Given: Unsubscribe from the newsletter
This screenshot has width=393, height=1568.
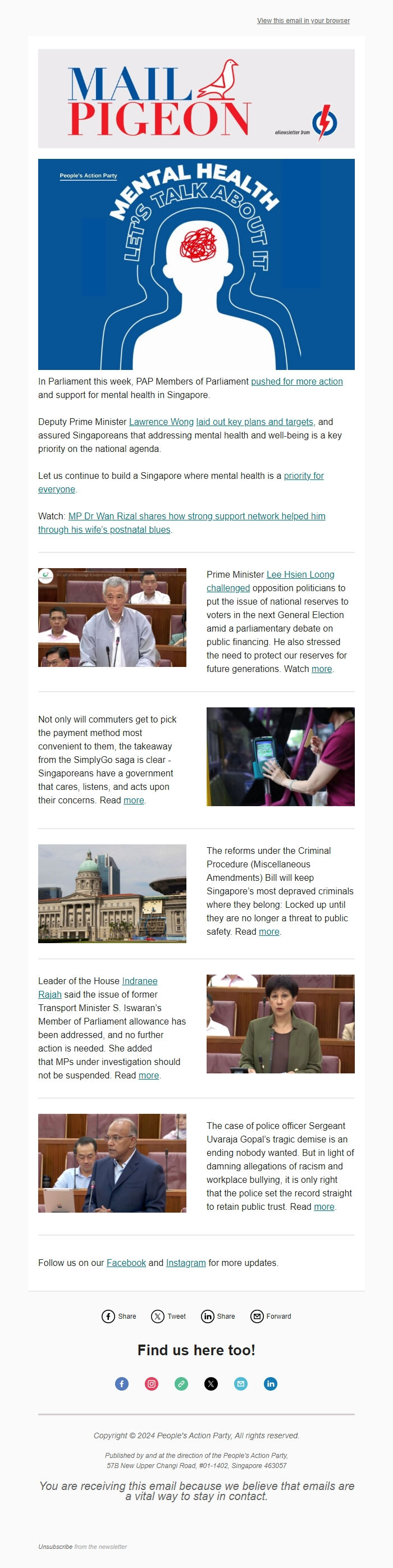Looking at the screenshot, I should [55, 1547].
